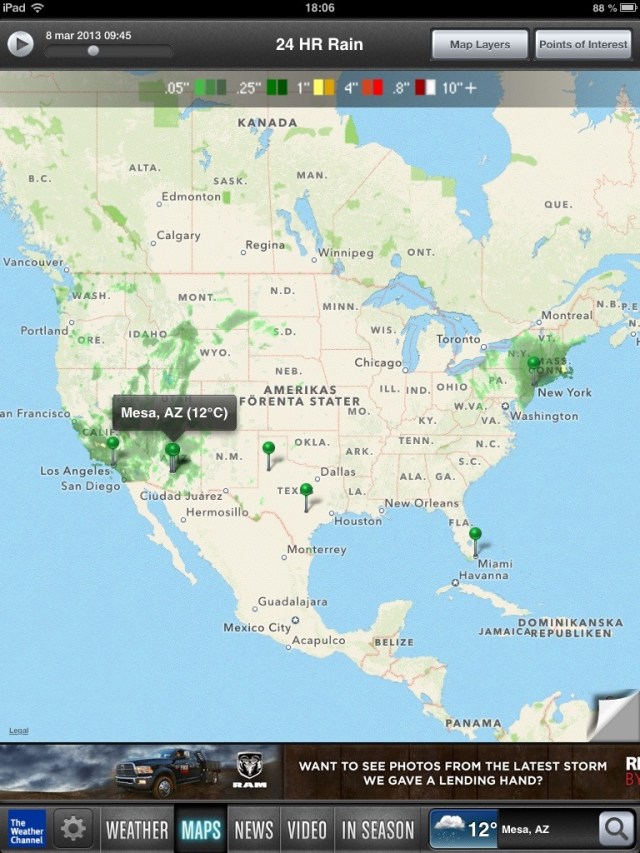Select the green pin near Miami
This screenshot has width=640, height=853.
tap(475, 535)
